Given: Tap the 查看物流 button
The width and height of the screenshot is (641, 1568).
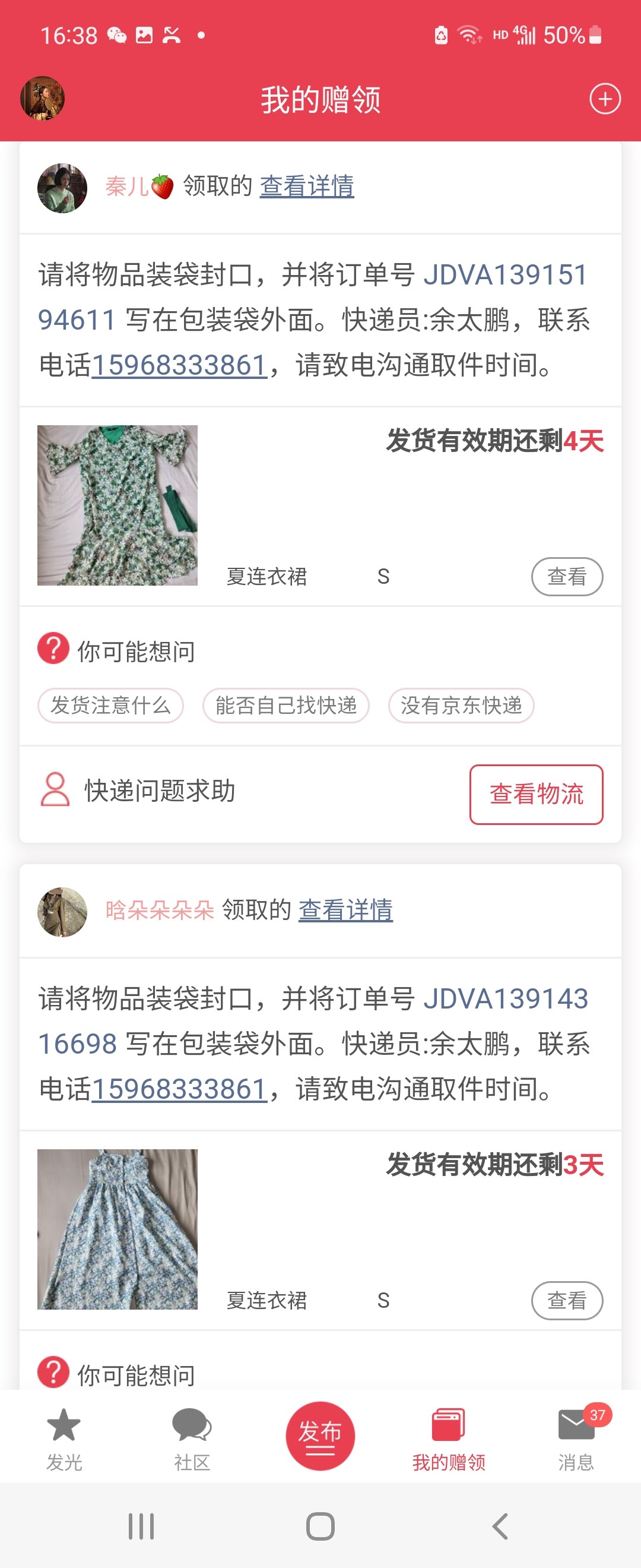Looking at the screenshot, I should [536, 794].
